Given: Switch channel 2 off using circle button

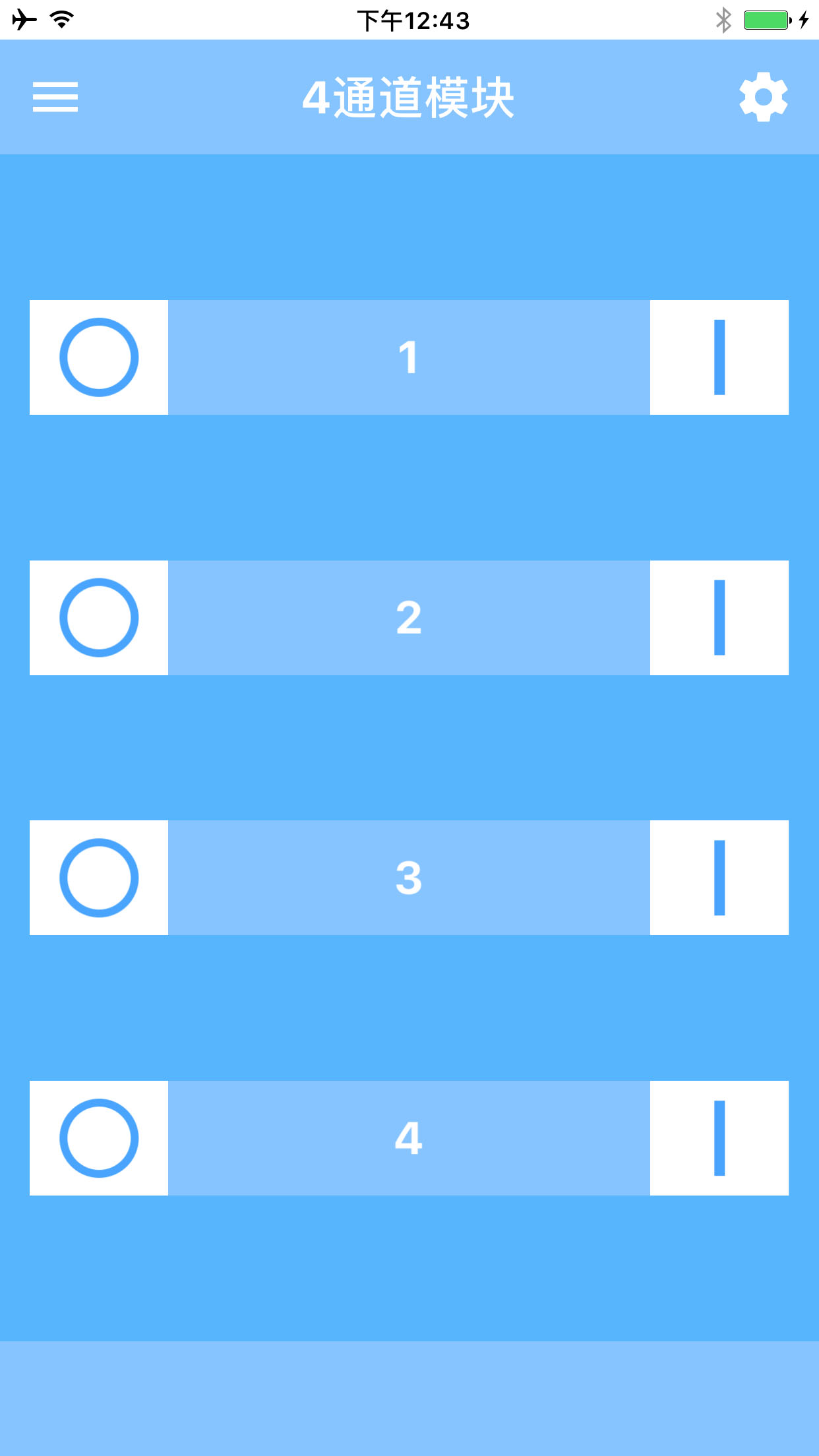Looking at the screenshot, I should (99, 618).
